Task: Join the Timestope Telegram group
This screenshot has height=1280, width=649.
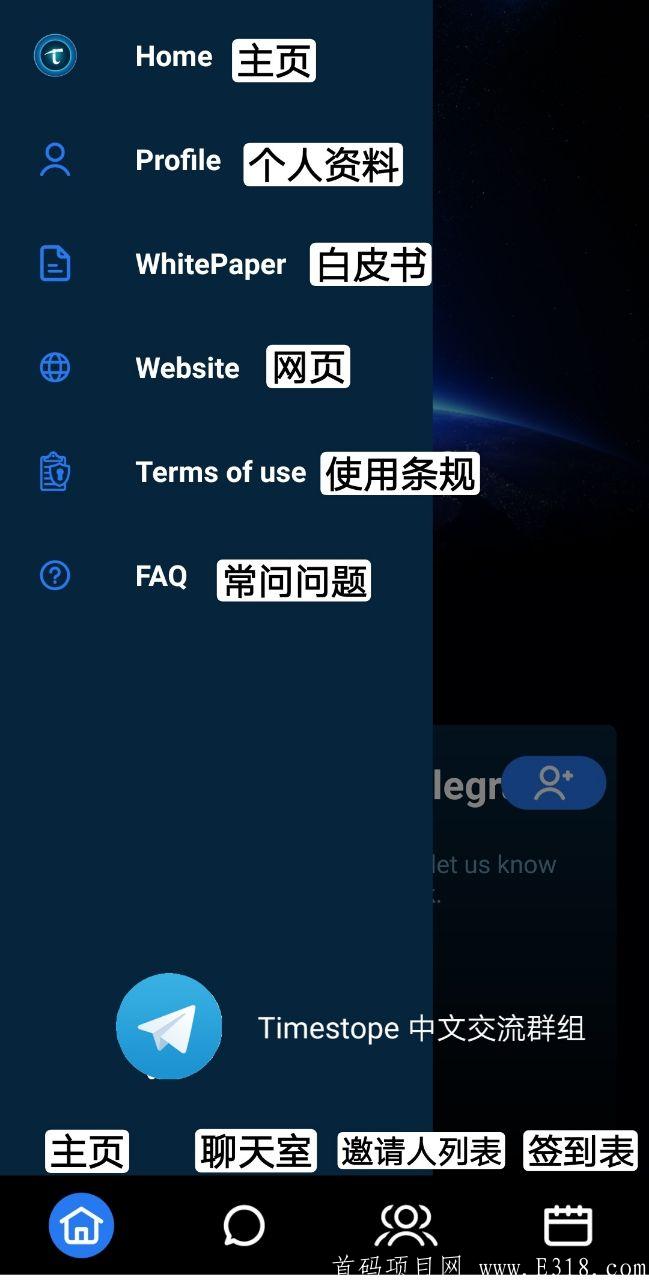Action: pyautogui.click(x=170, y=1027)
